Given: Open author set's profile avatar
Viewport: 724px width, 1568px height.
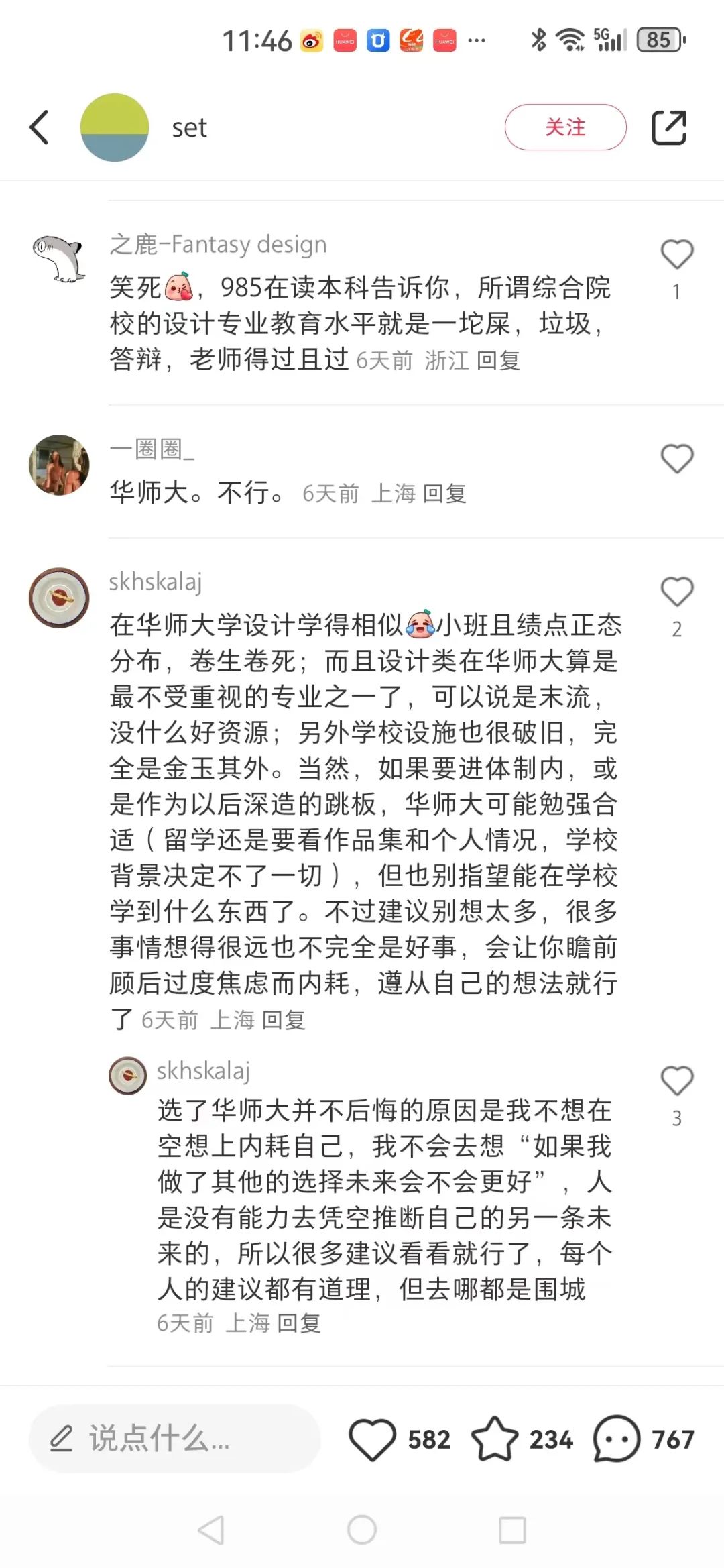Looking at the screenshot, I should click(115, 127).
